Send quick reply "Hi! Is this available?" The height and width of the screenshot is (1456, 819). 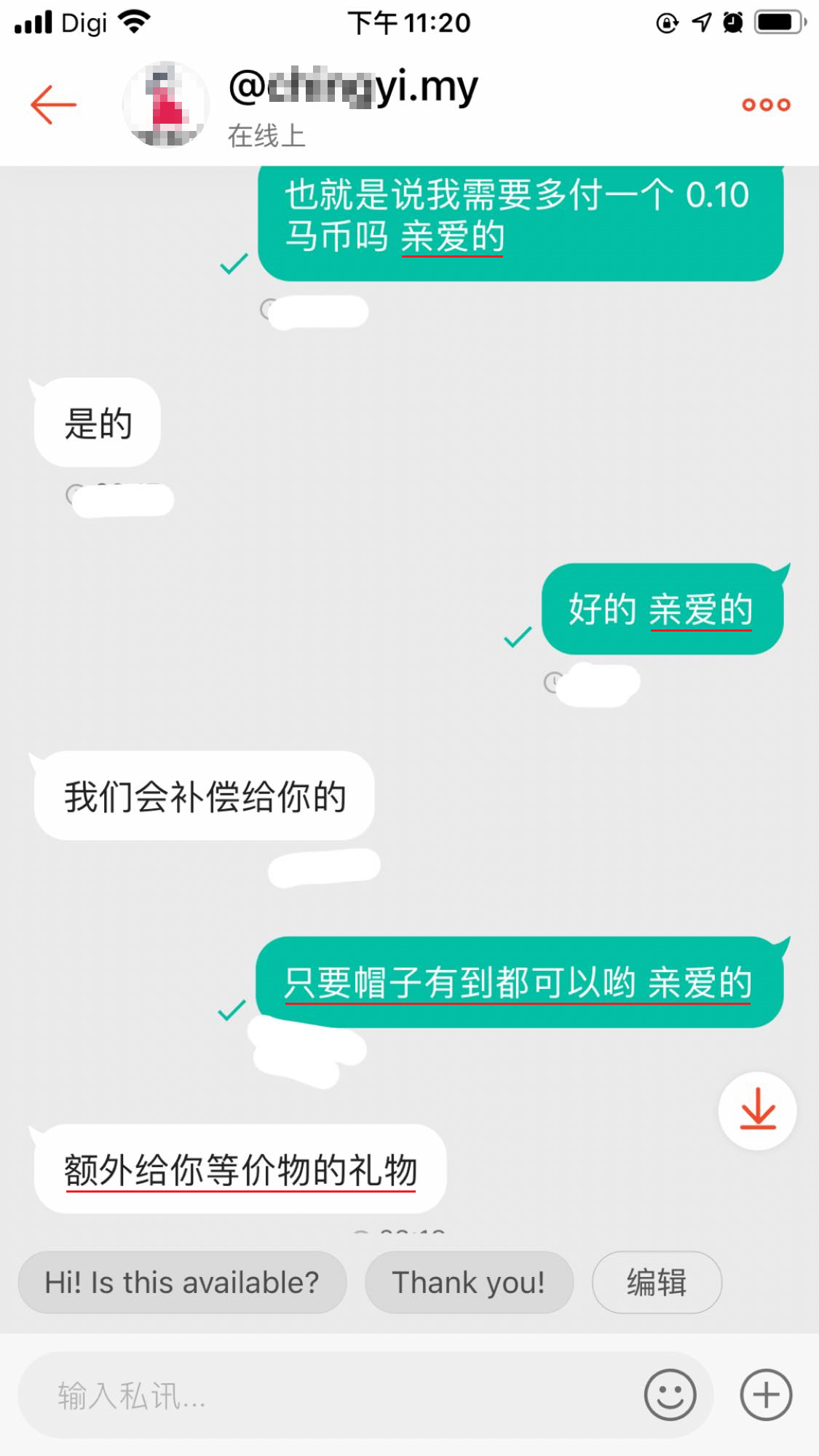(x=182, y=1282)
